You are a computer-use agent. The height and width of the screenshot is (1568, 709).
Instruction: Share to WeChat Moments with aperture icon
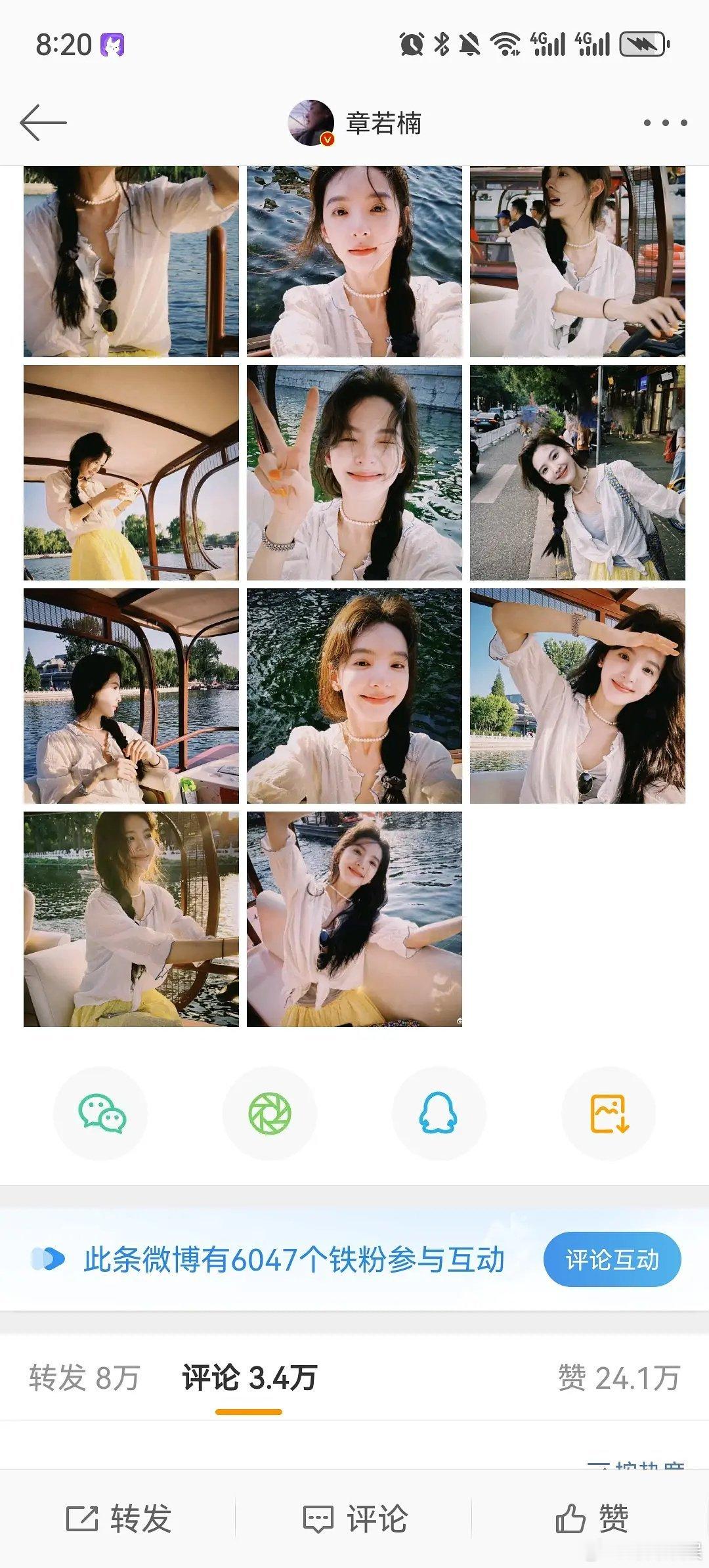(269, 1112)
